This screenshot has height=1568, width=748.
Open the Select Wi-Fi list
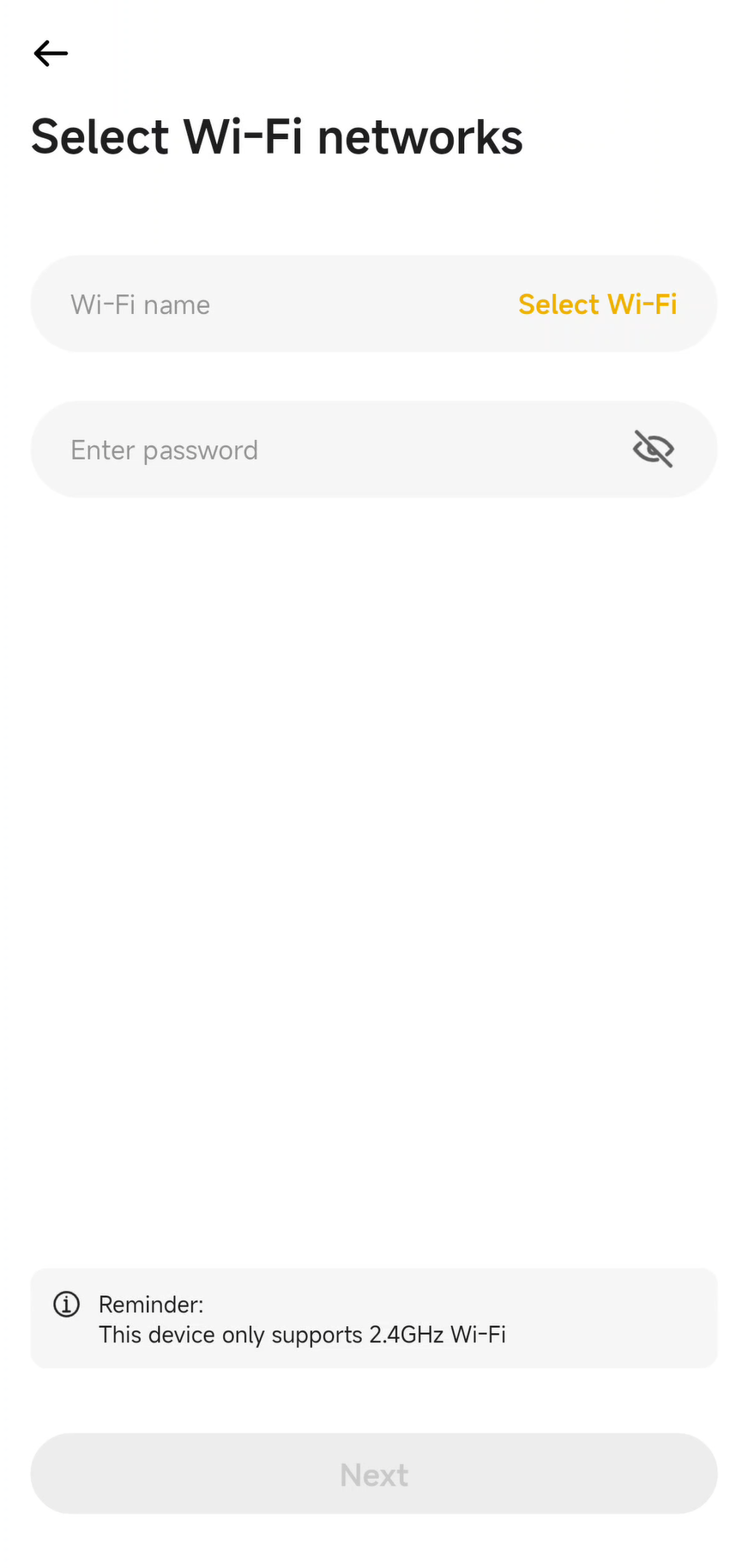pos(597,305)
